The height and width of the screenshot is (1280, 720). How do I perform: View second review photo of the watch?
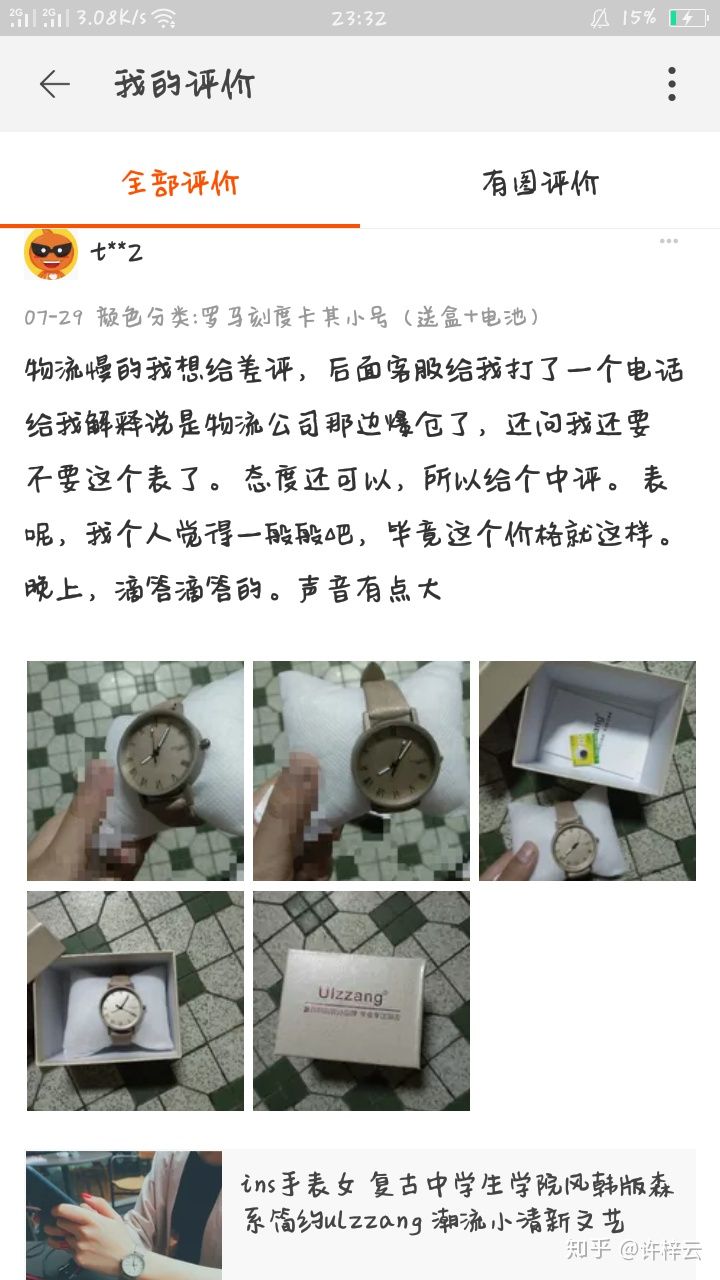click(361, 770)
